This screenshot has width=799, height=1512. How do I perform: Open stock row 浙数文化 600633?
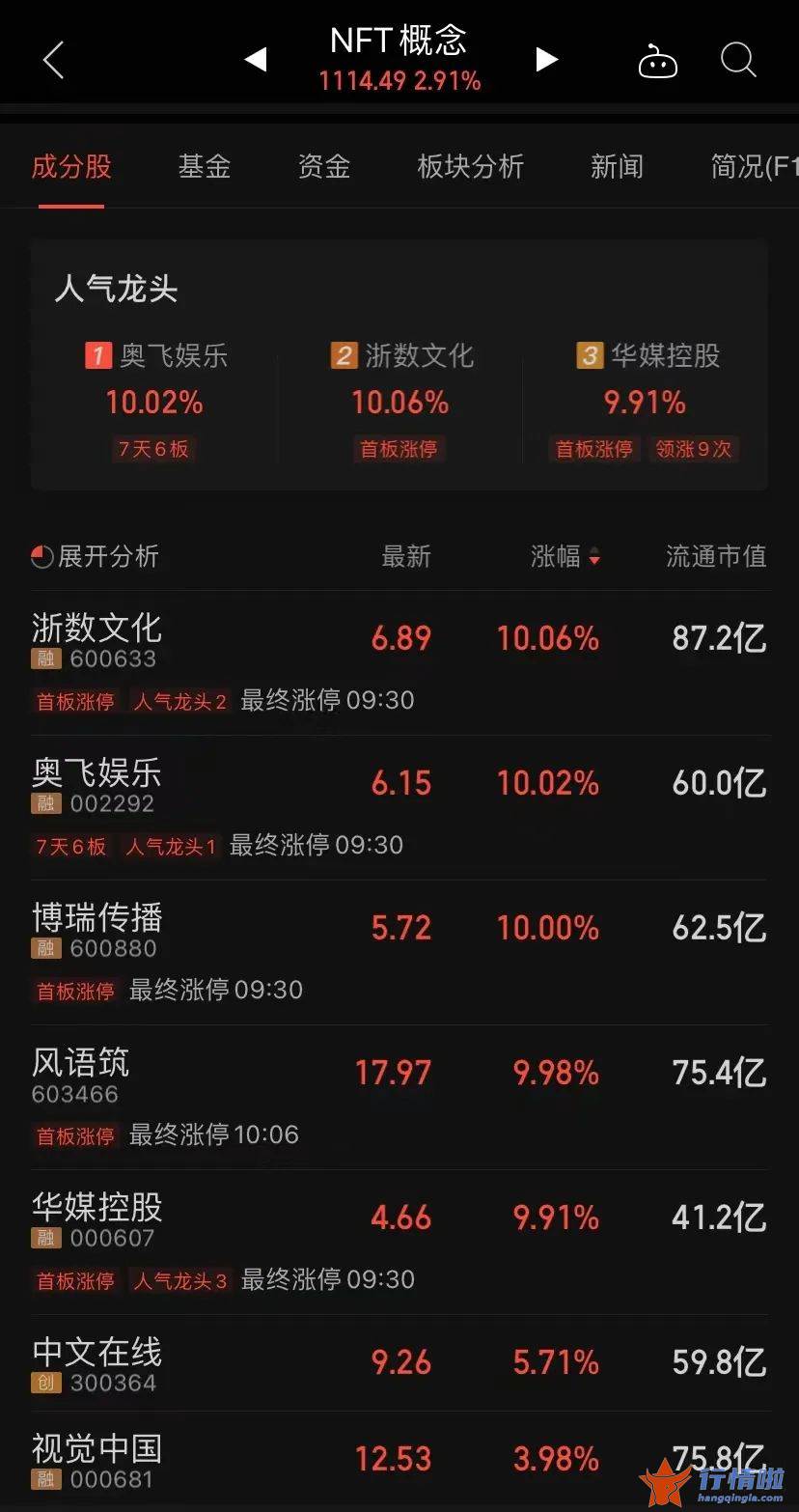399,663
